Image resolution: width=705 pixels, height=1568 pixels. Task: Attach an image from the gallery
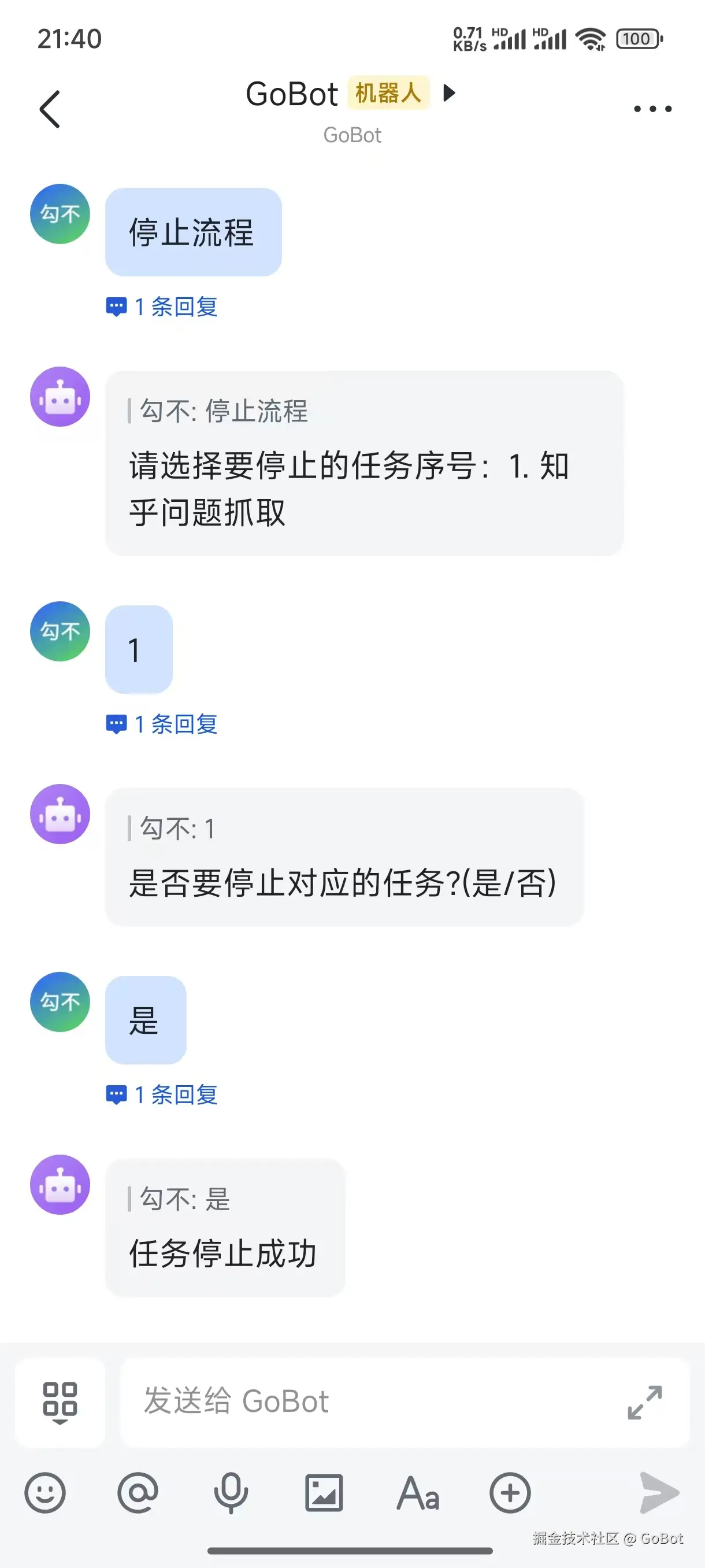[x=324, y=1493]
